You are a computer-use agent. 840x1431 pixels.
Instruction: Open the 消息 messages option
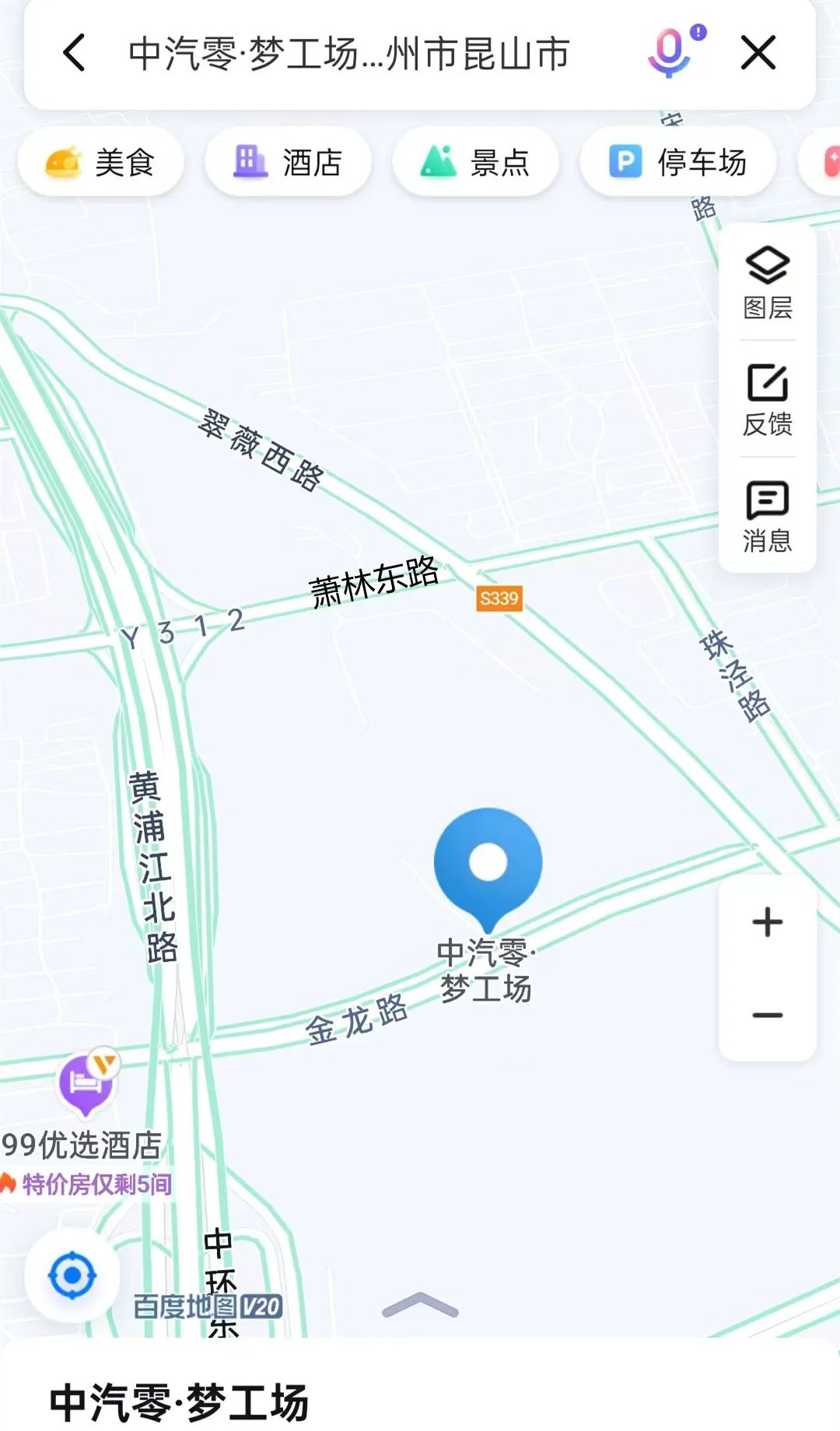[768, 517]
